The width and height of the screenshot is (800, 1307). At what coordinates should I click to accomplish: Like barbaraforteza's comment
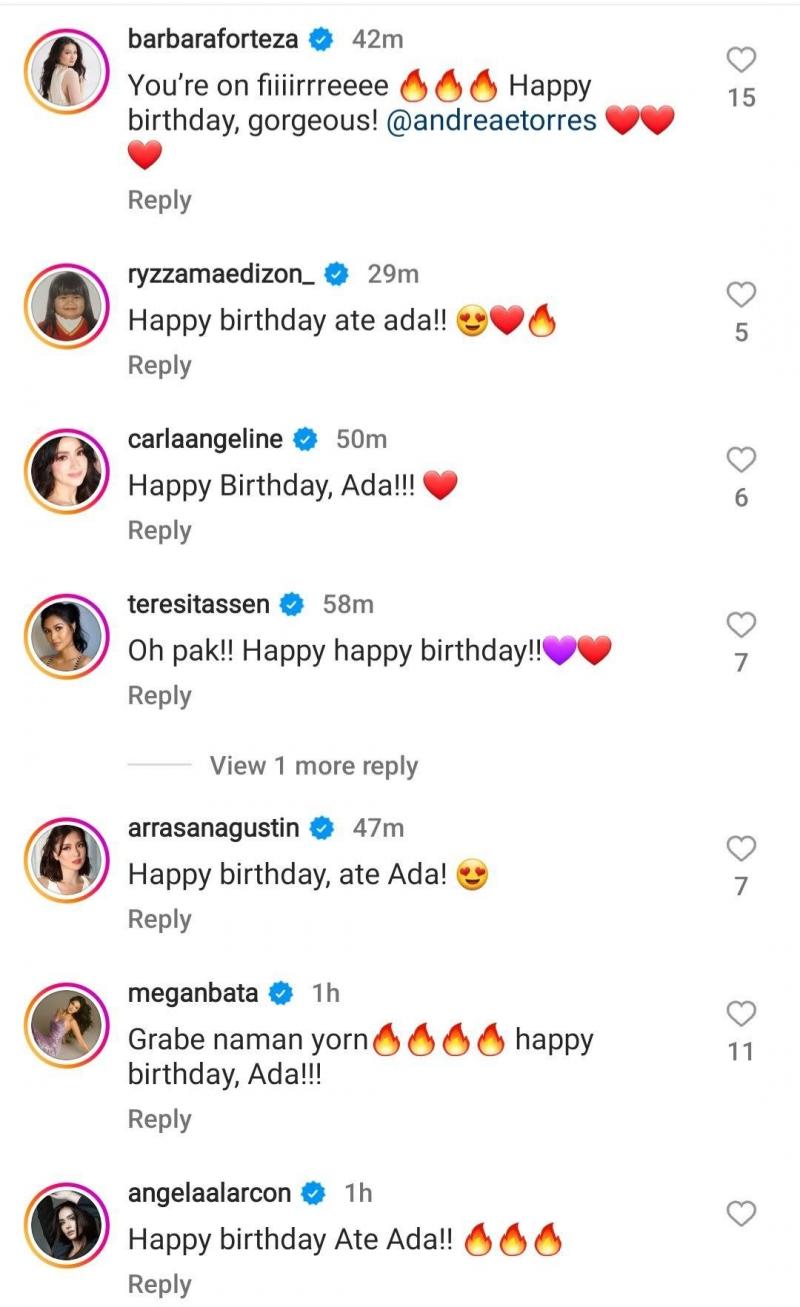[740, 61]
